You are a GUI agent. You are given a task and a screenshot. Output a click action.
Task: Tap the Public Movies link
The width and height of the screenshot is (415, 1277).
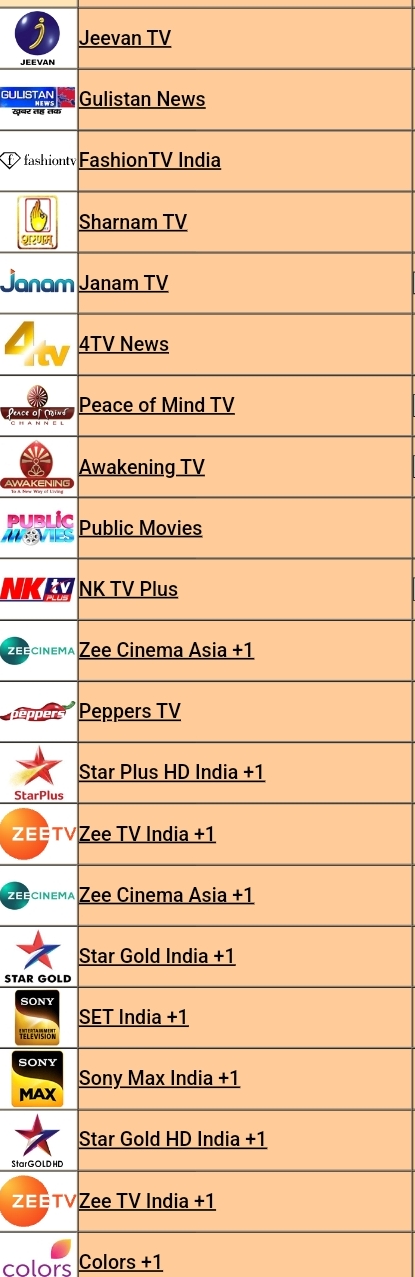point(141,528)
